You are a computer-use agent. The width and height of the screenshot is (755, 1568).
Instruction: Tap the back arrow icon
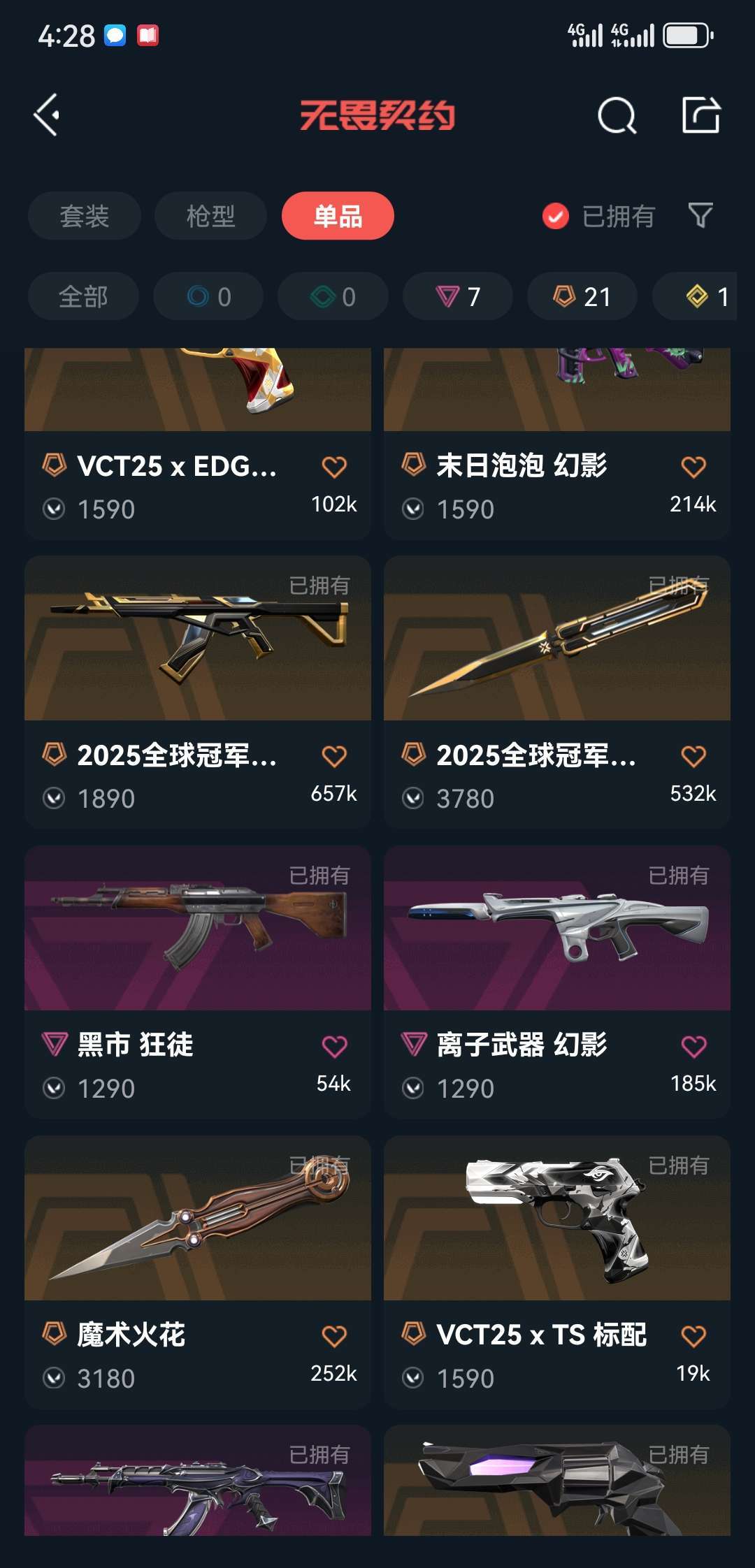click(x=47, y=115)
